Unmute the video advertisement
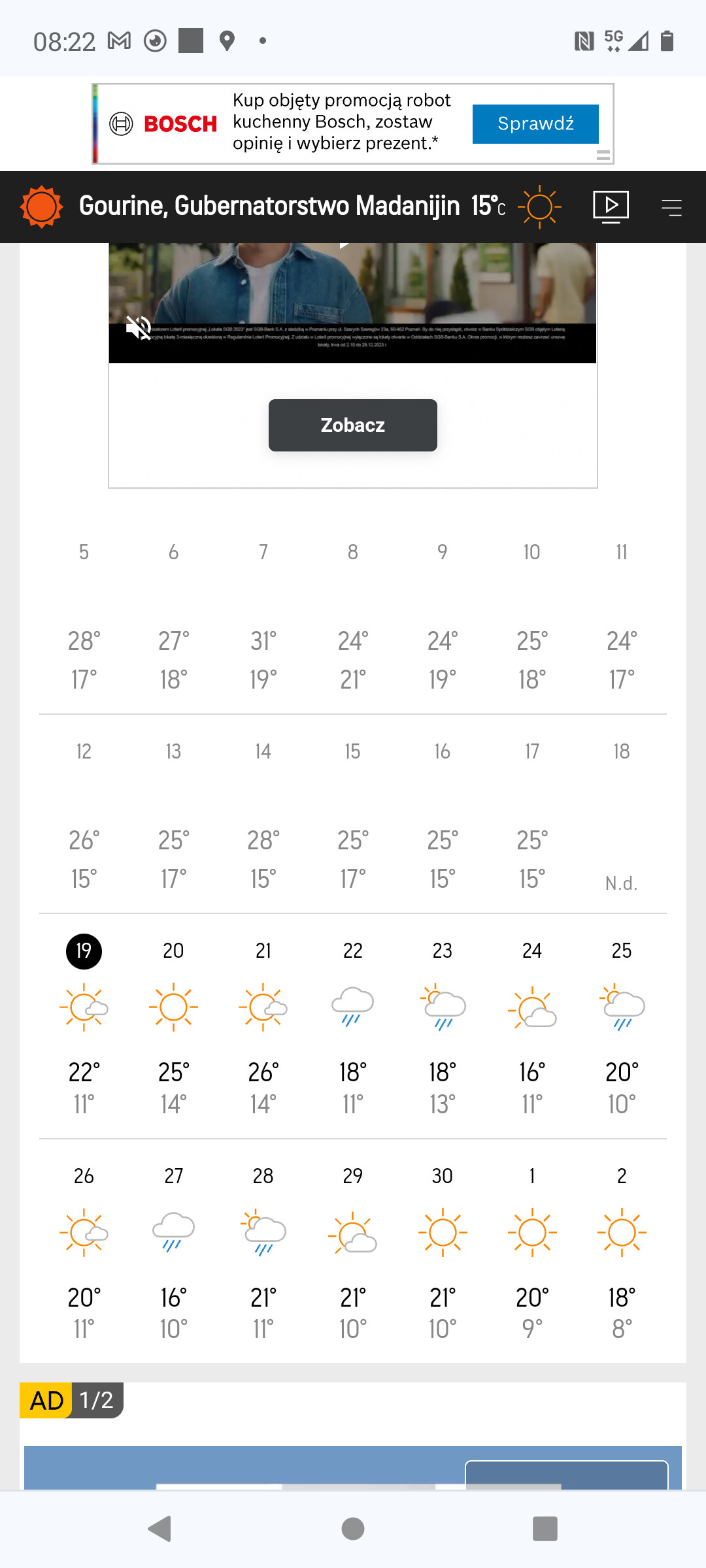This screenshot has height=1568, width=706. click(x=139, y=327)
